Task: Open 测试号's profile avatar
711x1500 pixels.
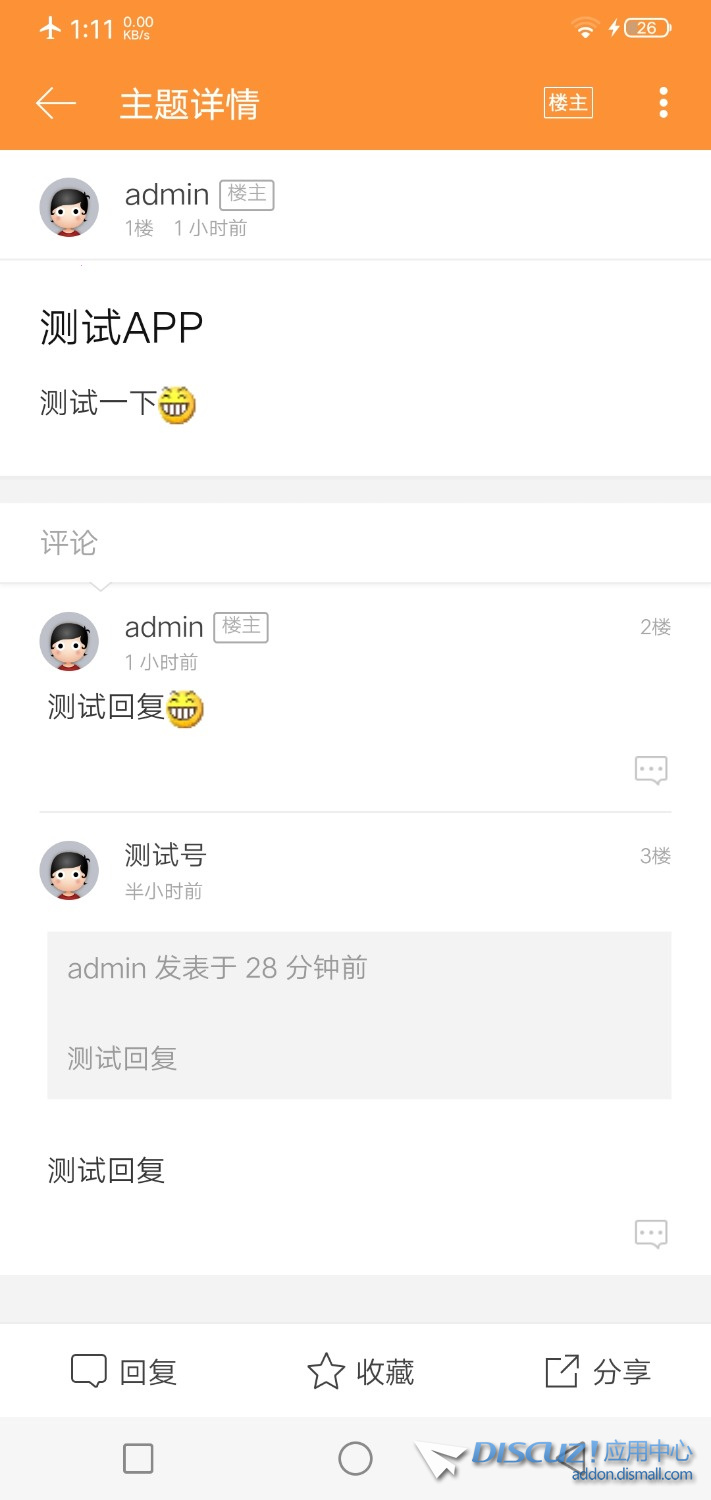Action: point(69,870)
